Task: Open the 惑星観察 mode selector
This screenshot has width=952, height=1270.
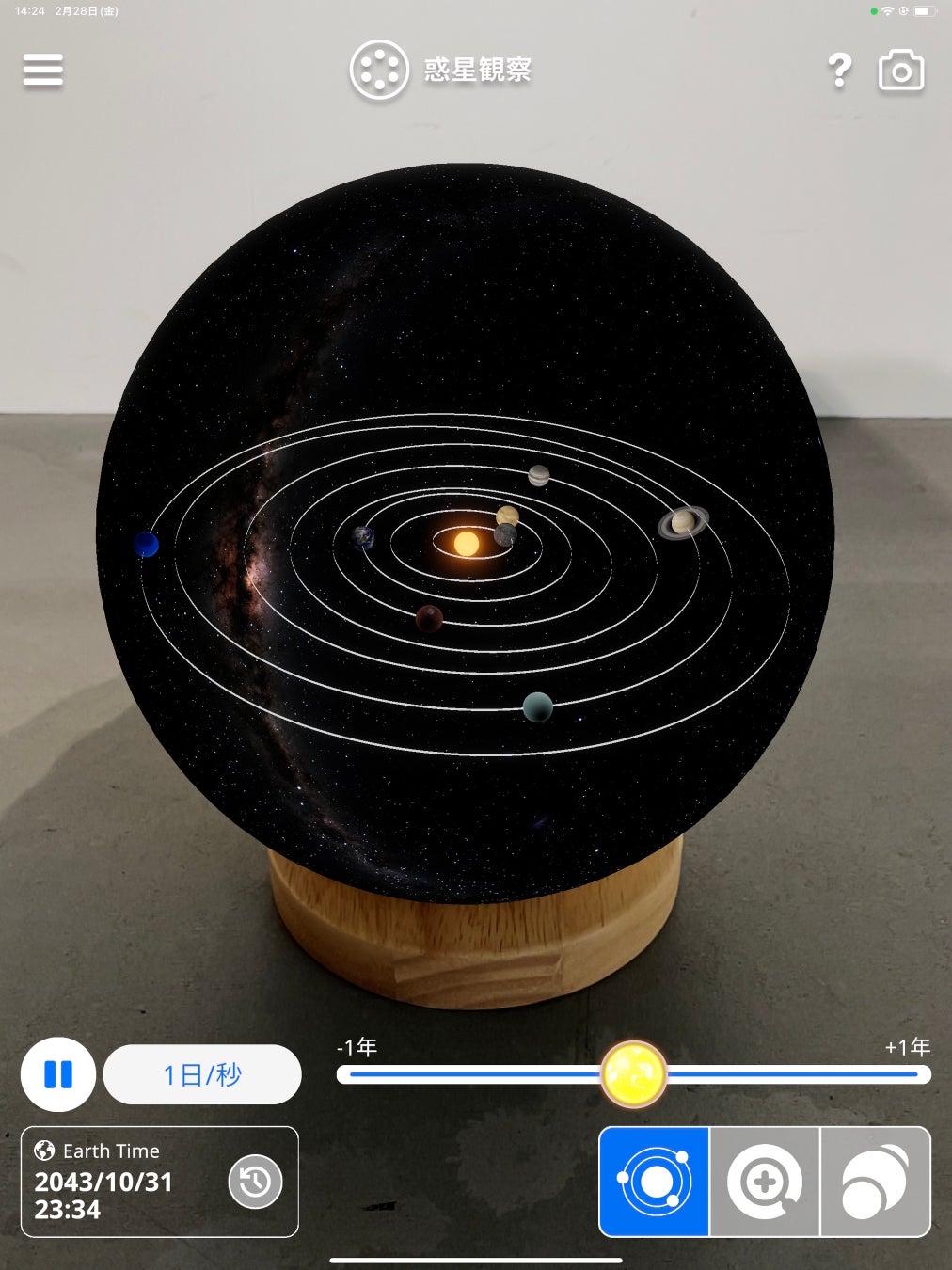Action: click(440, 71)
